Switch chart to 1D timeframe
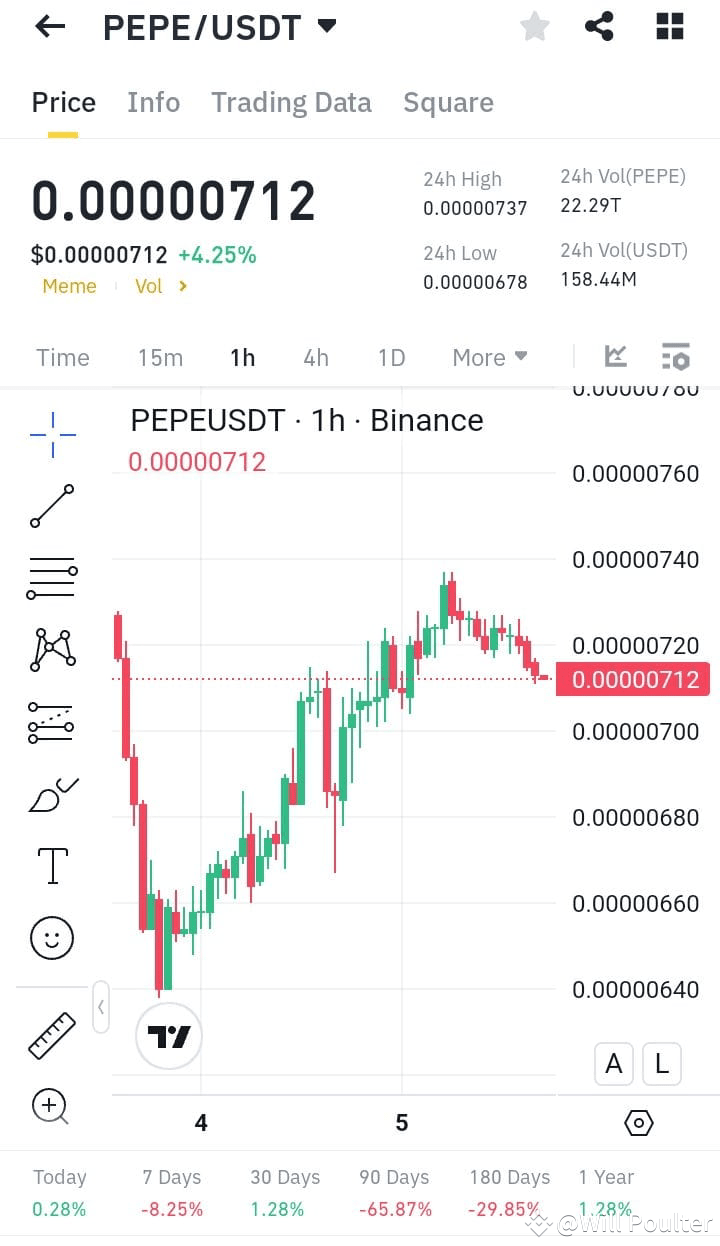 pos(390,357)
